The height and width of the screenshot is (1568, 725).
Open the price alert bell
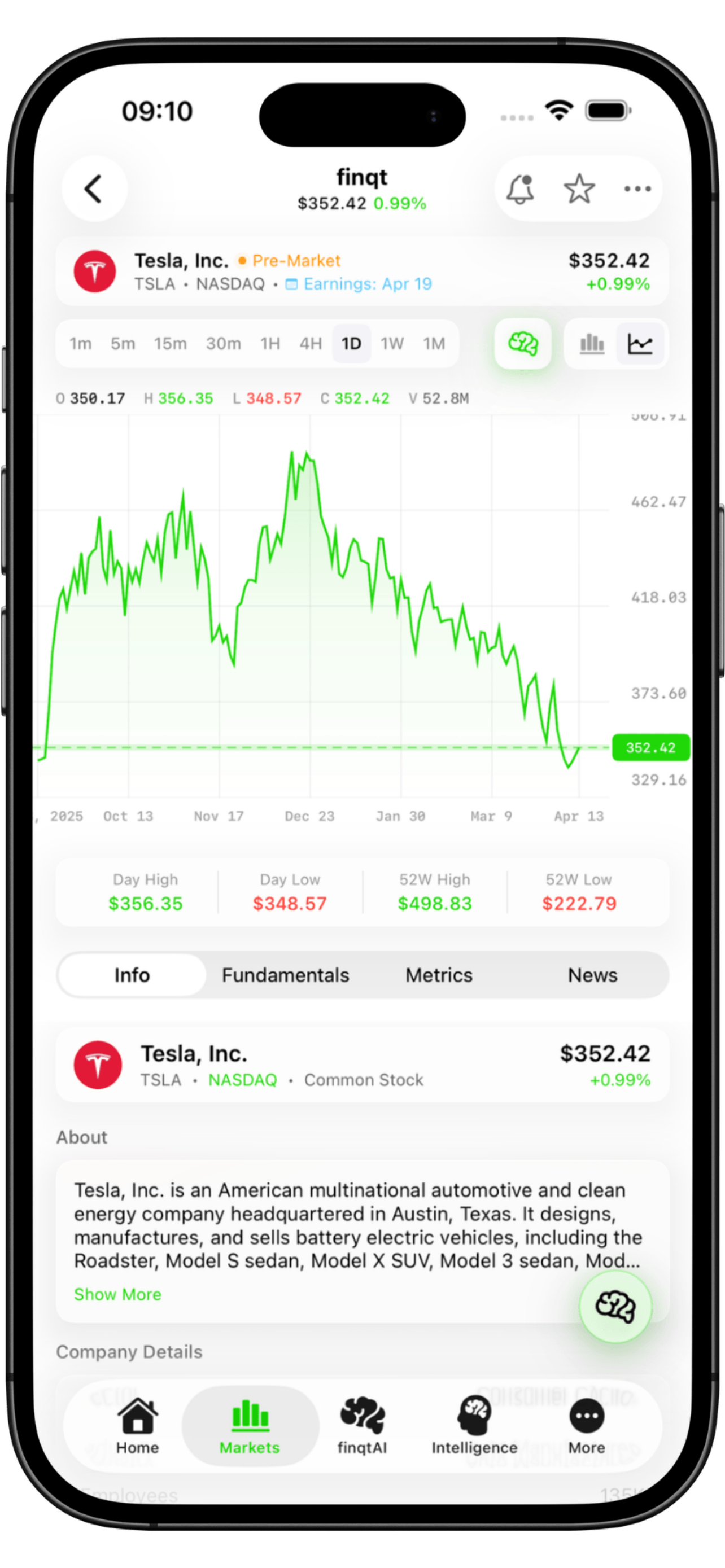521,189
